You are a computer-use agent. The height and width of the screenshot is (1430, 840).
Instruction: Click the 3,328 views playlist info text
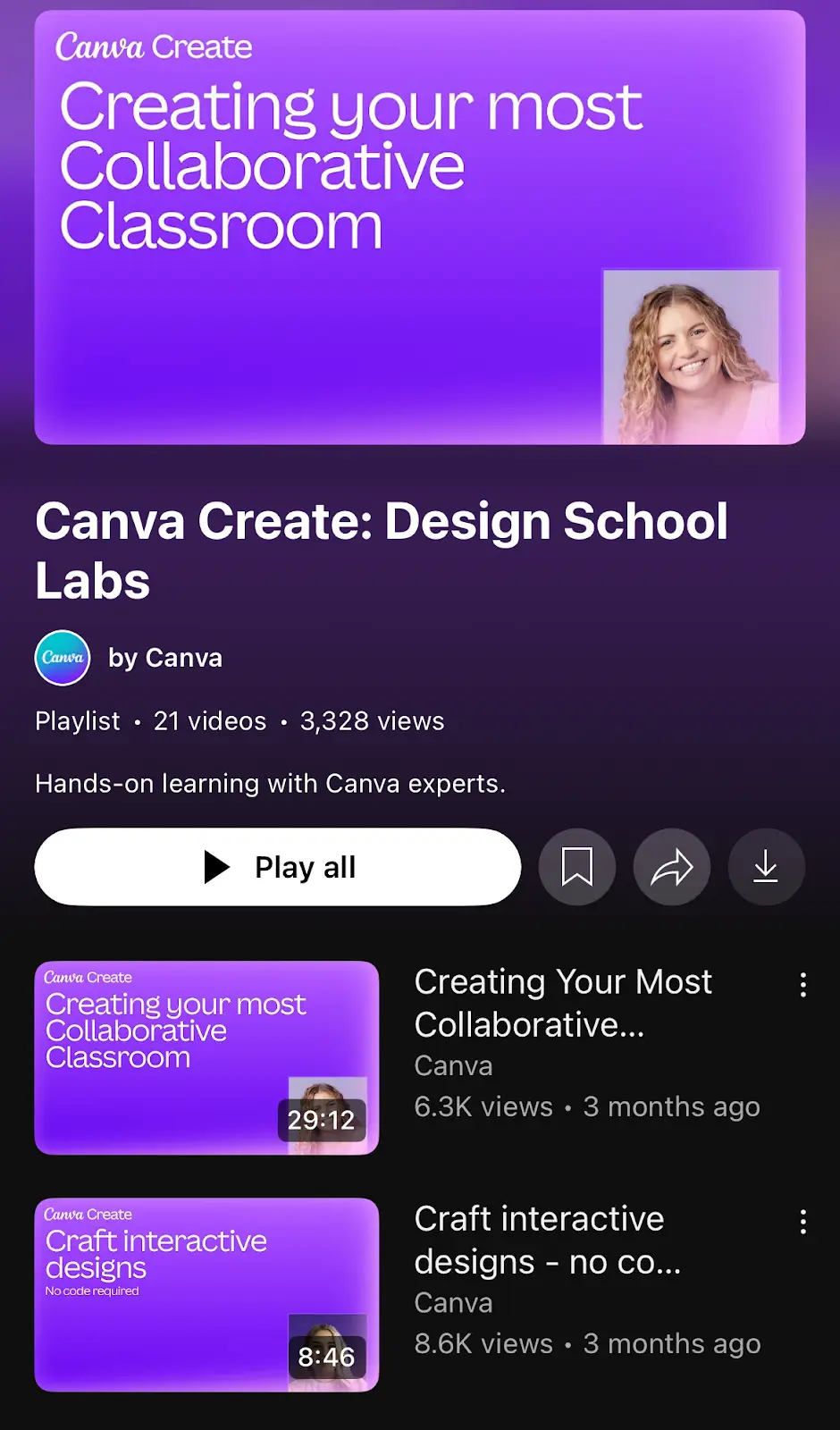tap(372, 721)
